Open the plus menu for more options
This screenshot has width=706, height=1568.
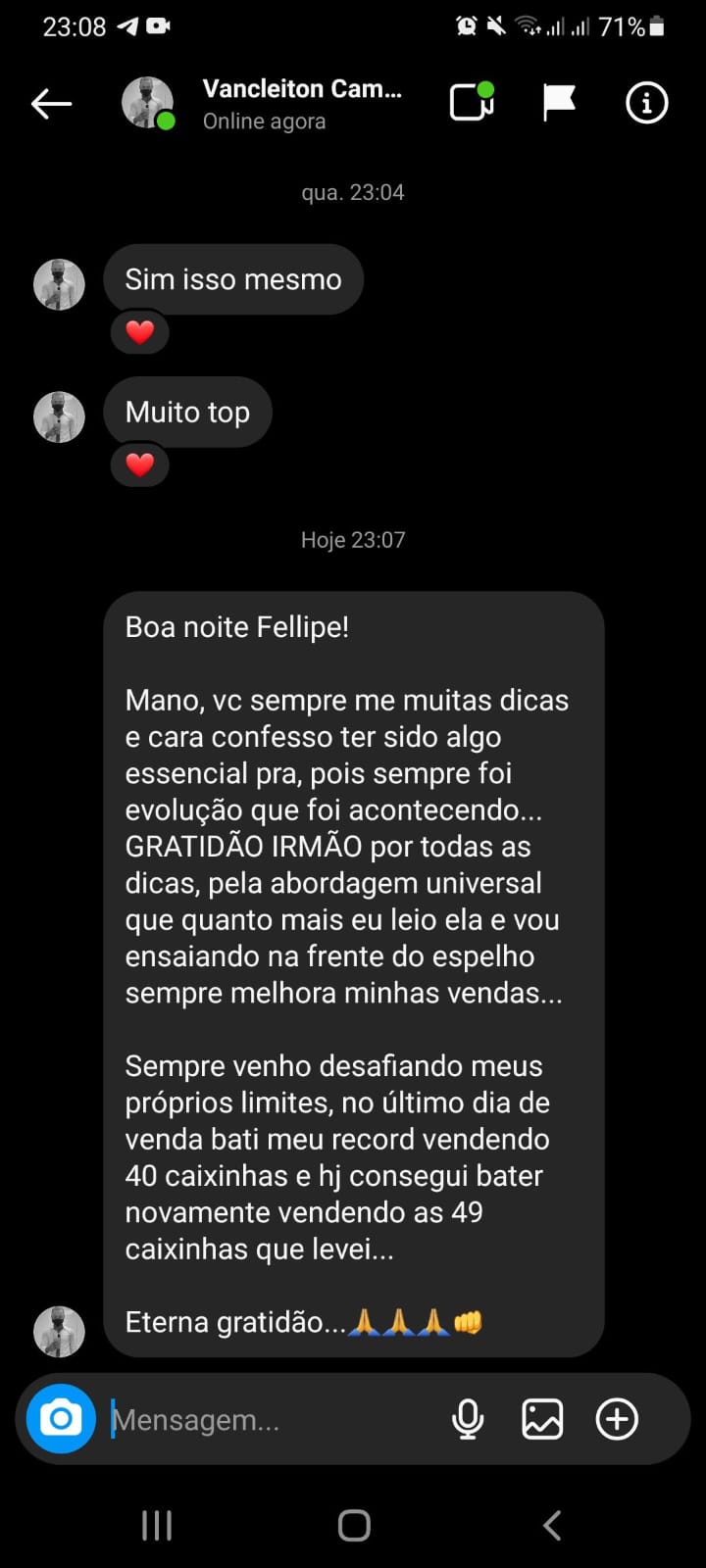tap(617, 1418)
